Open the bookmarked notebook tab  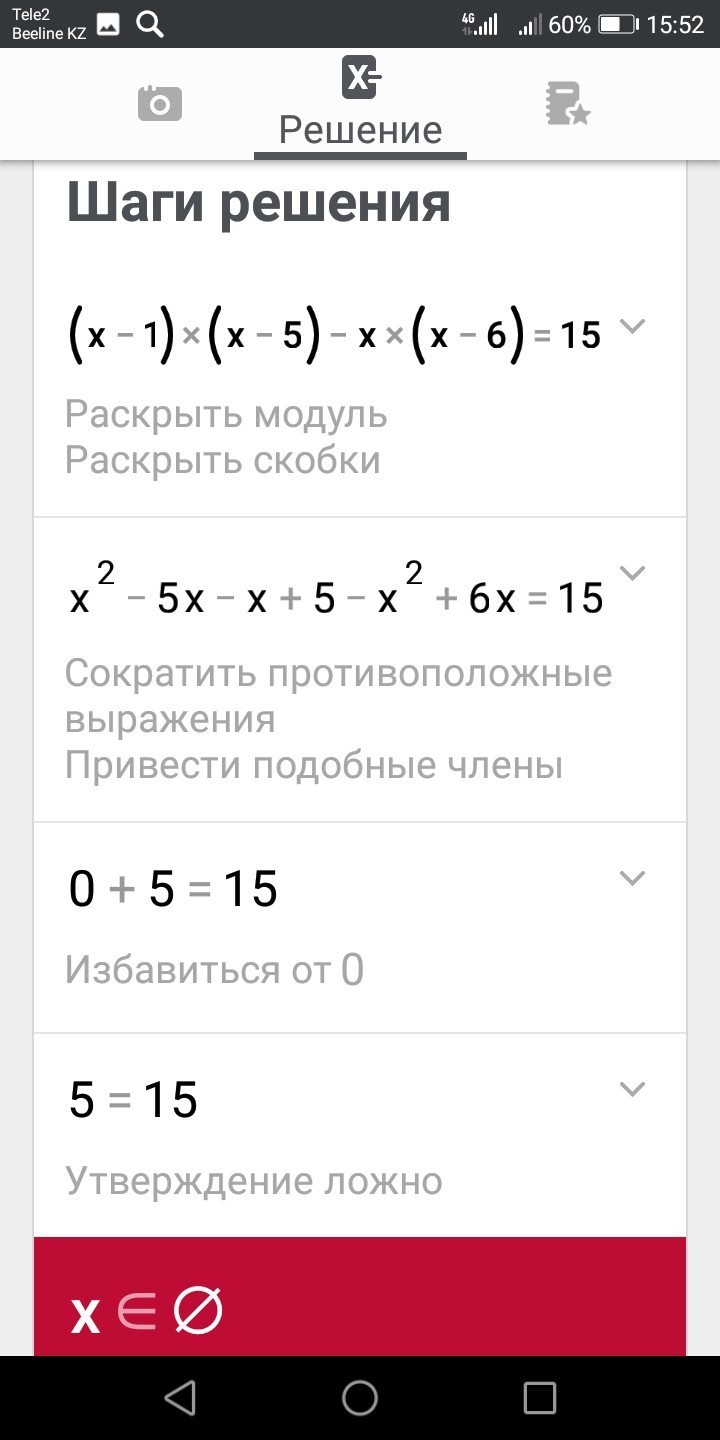(567, 103)
